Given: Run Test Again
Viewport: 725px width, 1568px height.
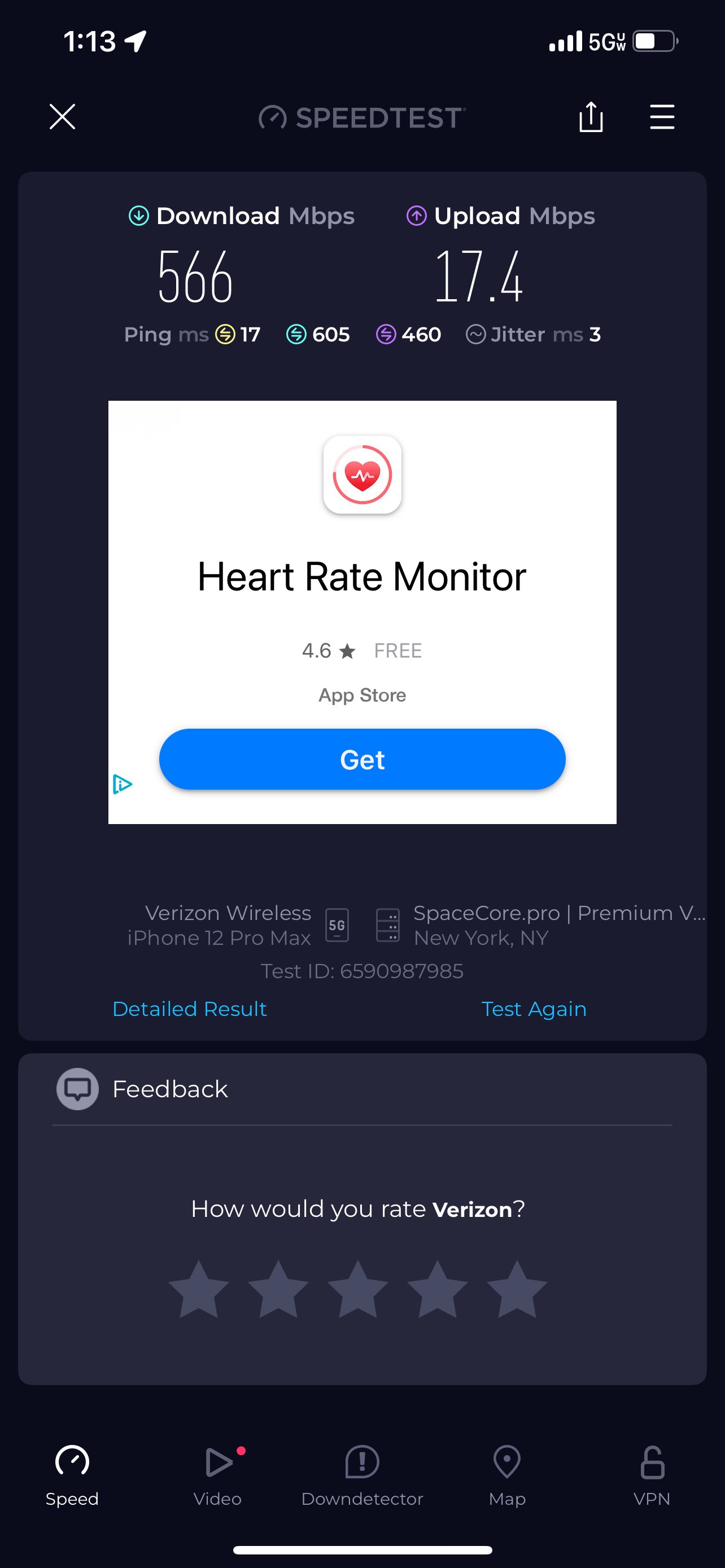Looking at the screenshot, I should (534, 1009).
